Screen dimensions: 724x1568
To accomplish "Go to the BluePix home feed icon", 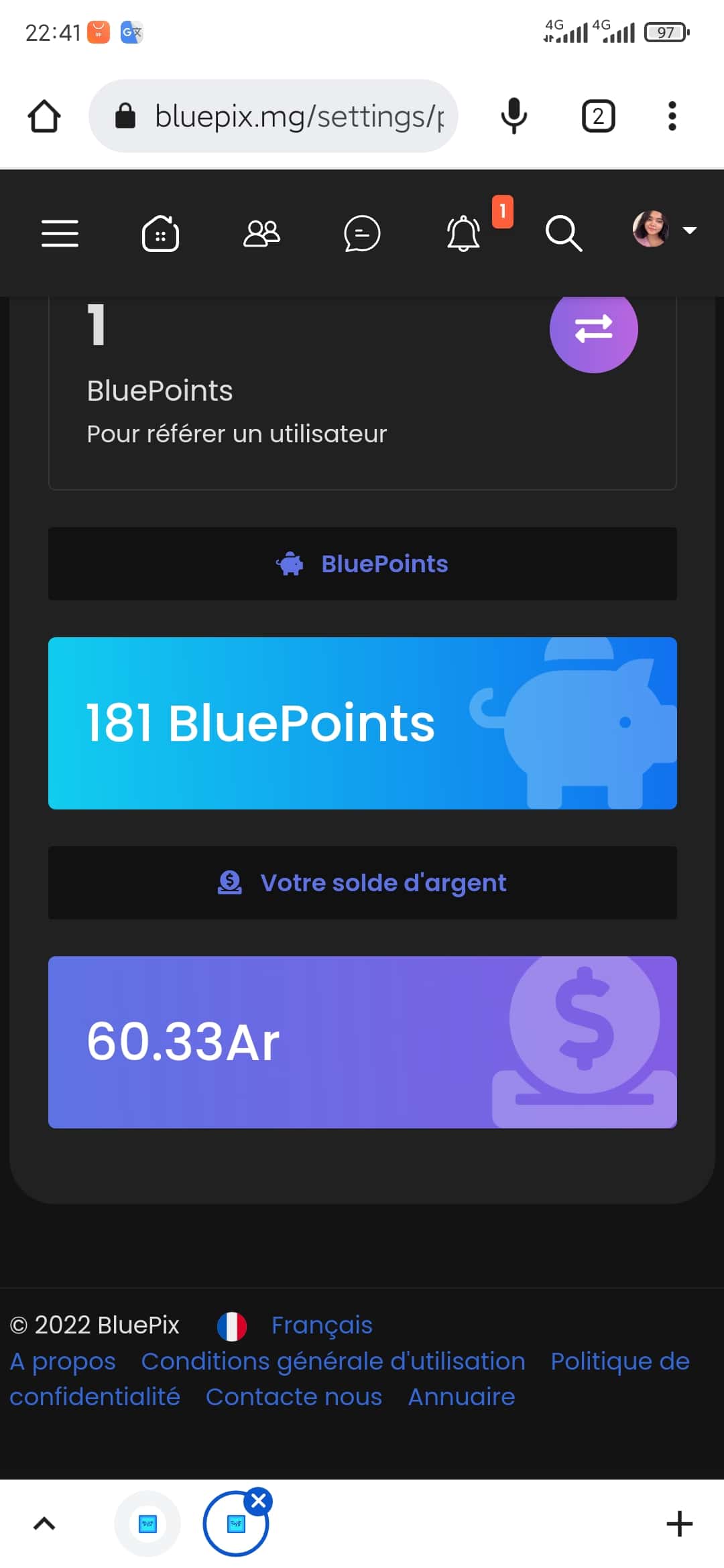I will click(x=160, y=233).
